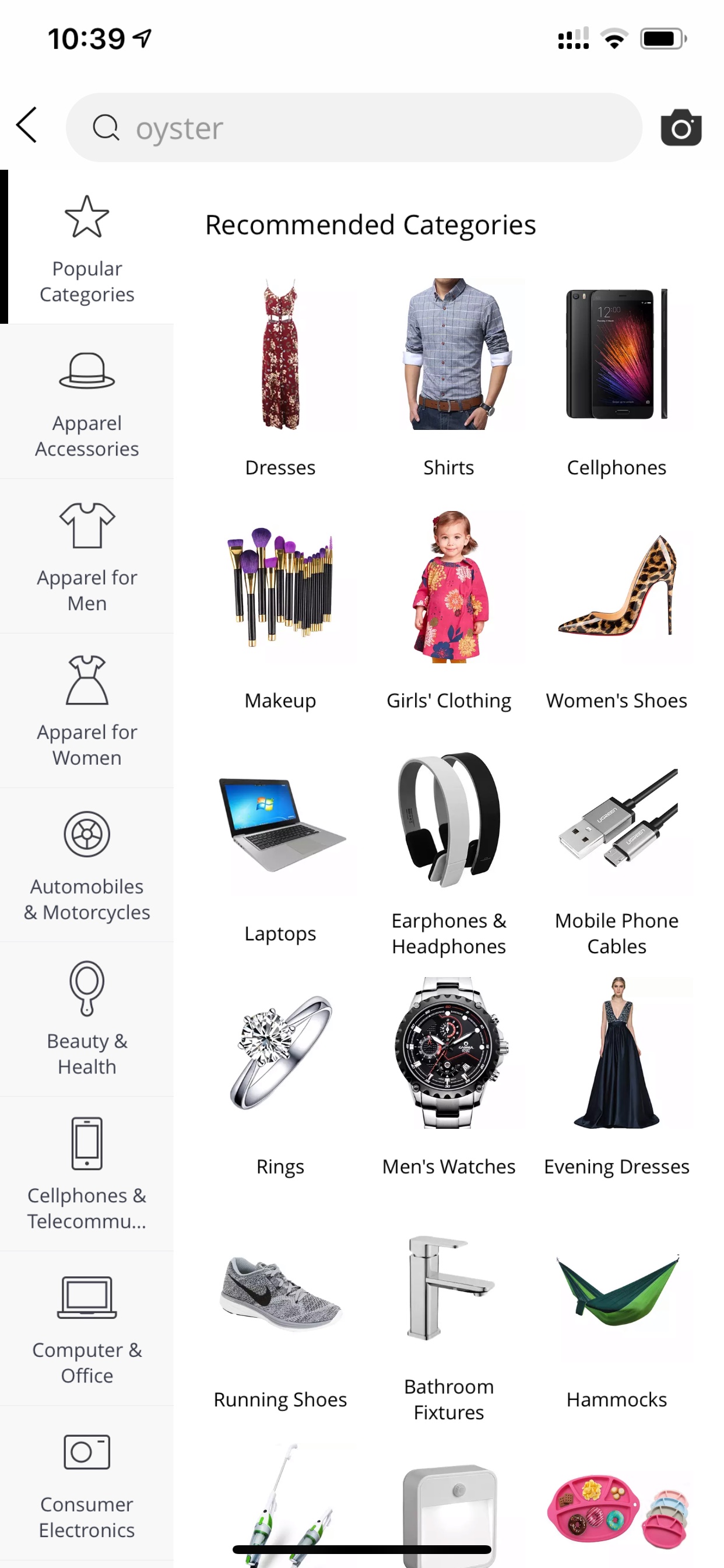This screenshot has width=724, height=1568.
Task: Tap the oyster search field
Action: 353,127
